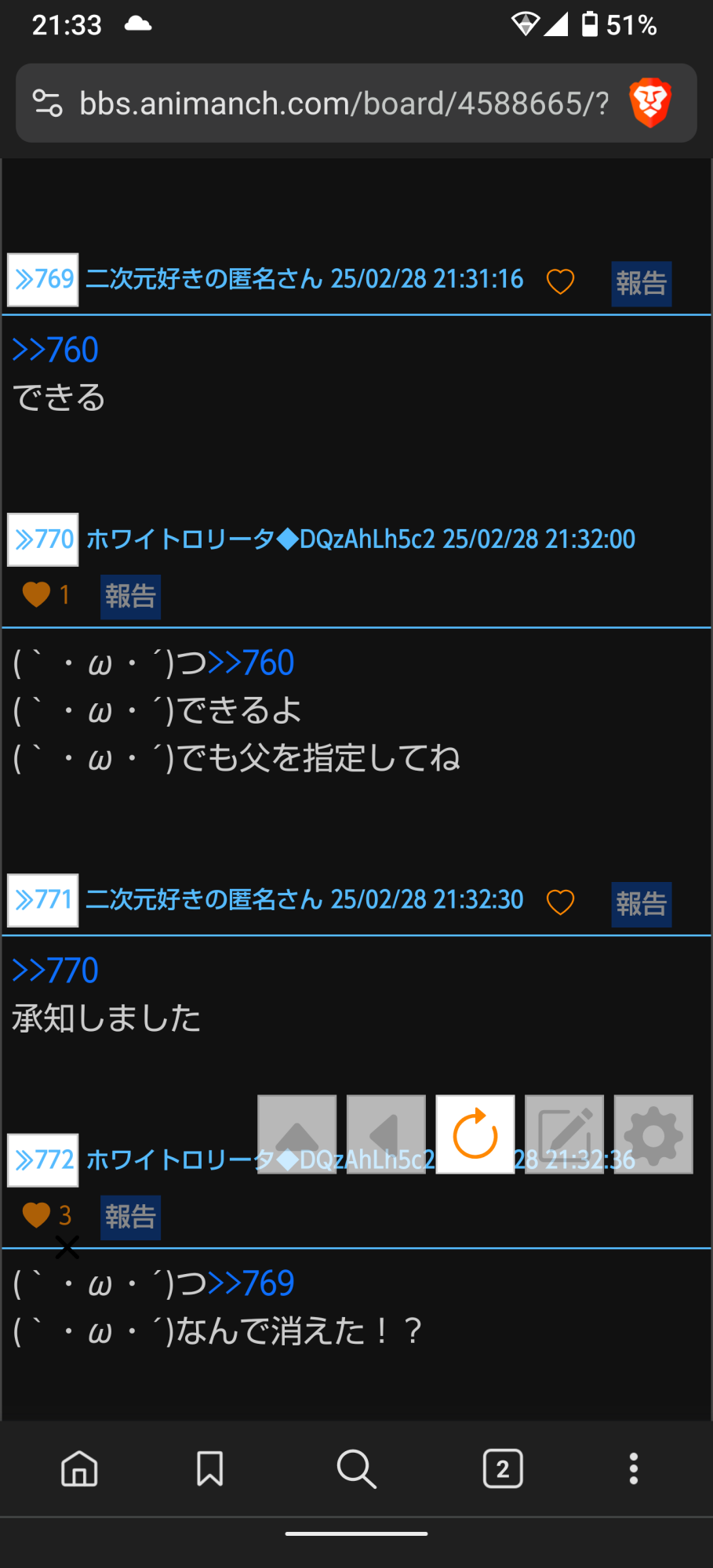This screenshot has height=1568, width=713.
Task: Open the >>770 reference in post 771
Action: coord(56,971)
